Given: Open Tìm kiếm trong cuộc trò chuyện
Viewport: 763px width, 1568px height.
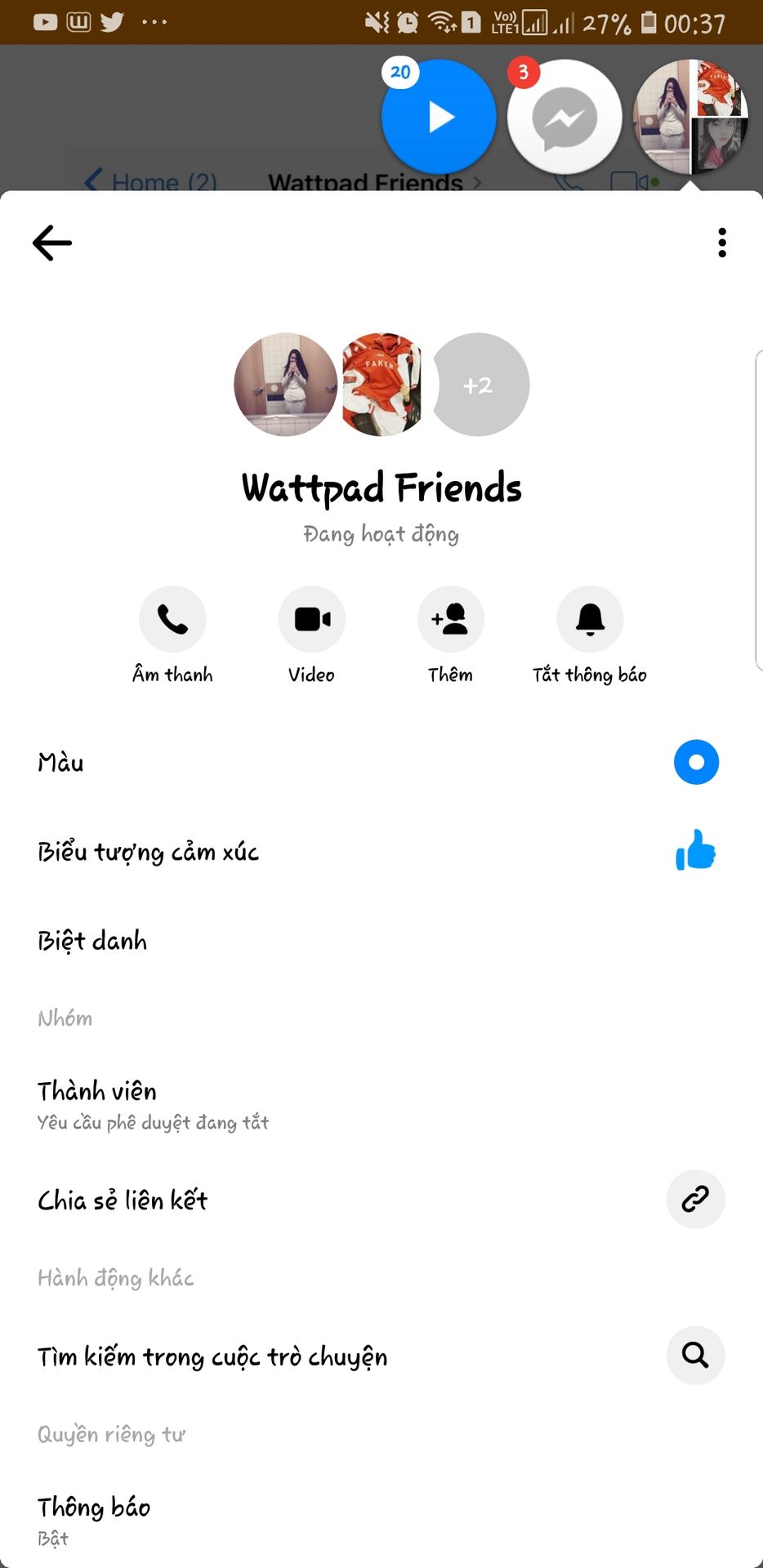Looking at the screenshot, I should coord(695,1356).
